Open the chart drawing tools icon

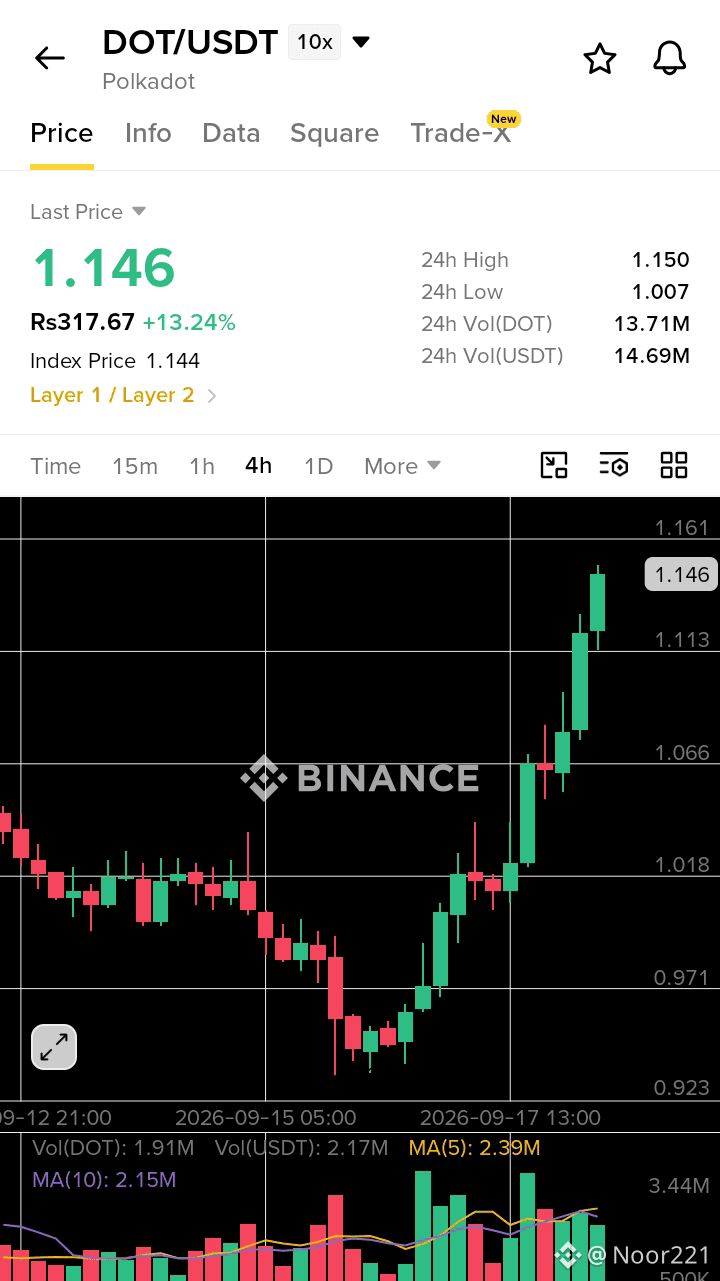click(x=554, y=465)
